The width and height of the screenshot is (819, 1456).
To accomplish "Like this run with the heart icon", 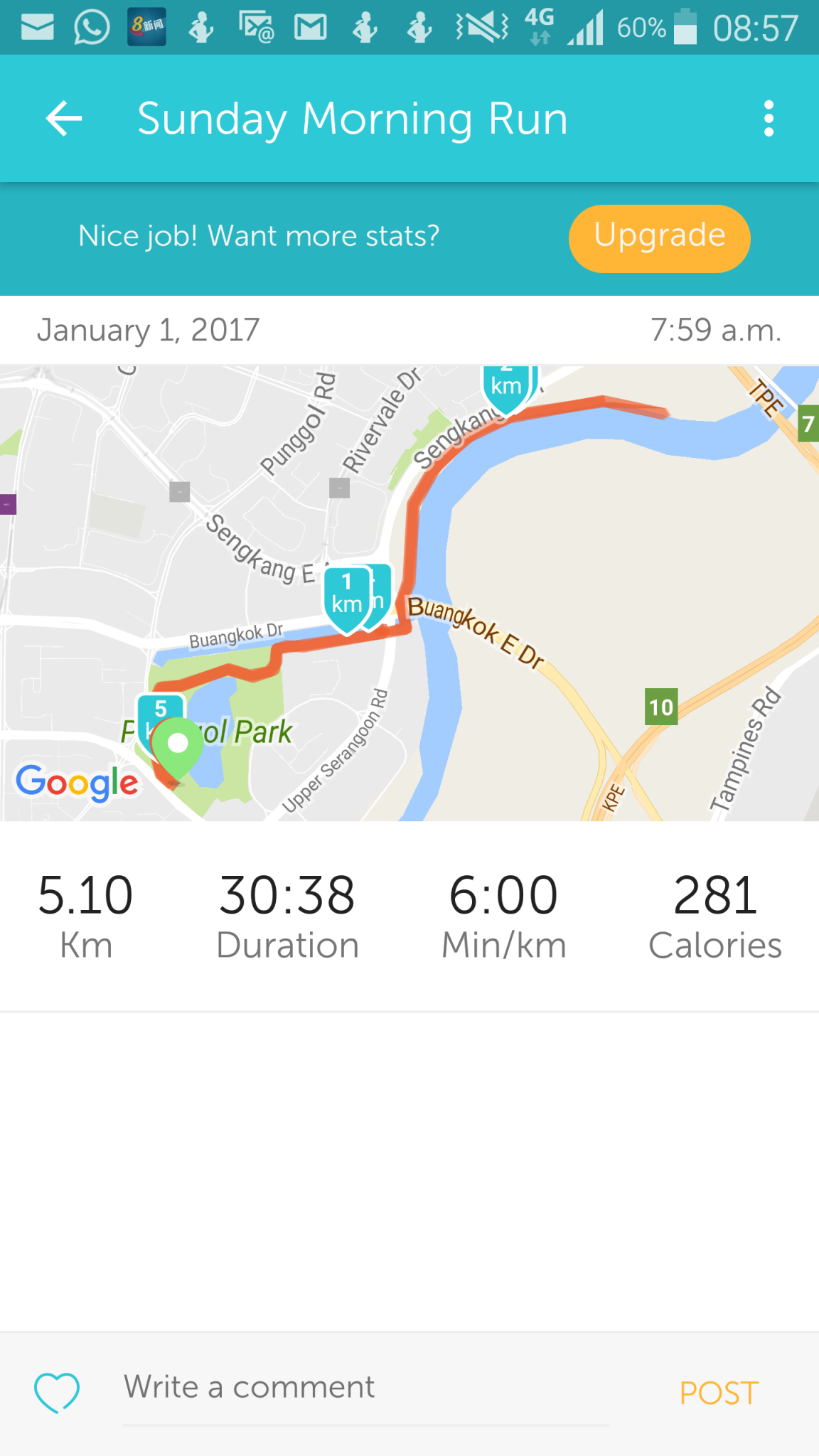I will point(57,1392).
